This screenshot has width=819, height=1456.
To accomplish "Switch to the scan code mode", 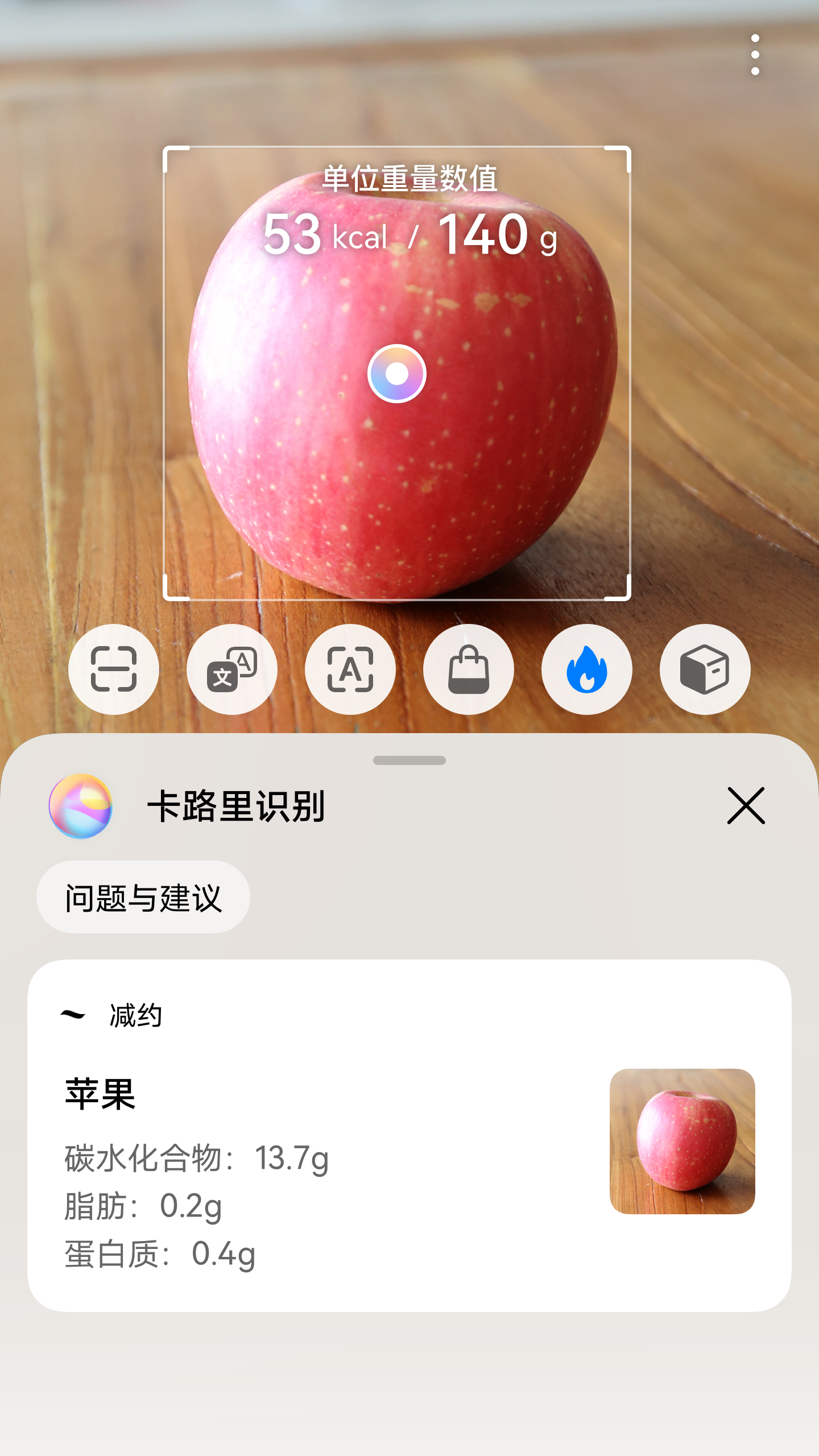I will click(114, 669).
